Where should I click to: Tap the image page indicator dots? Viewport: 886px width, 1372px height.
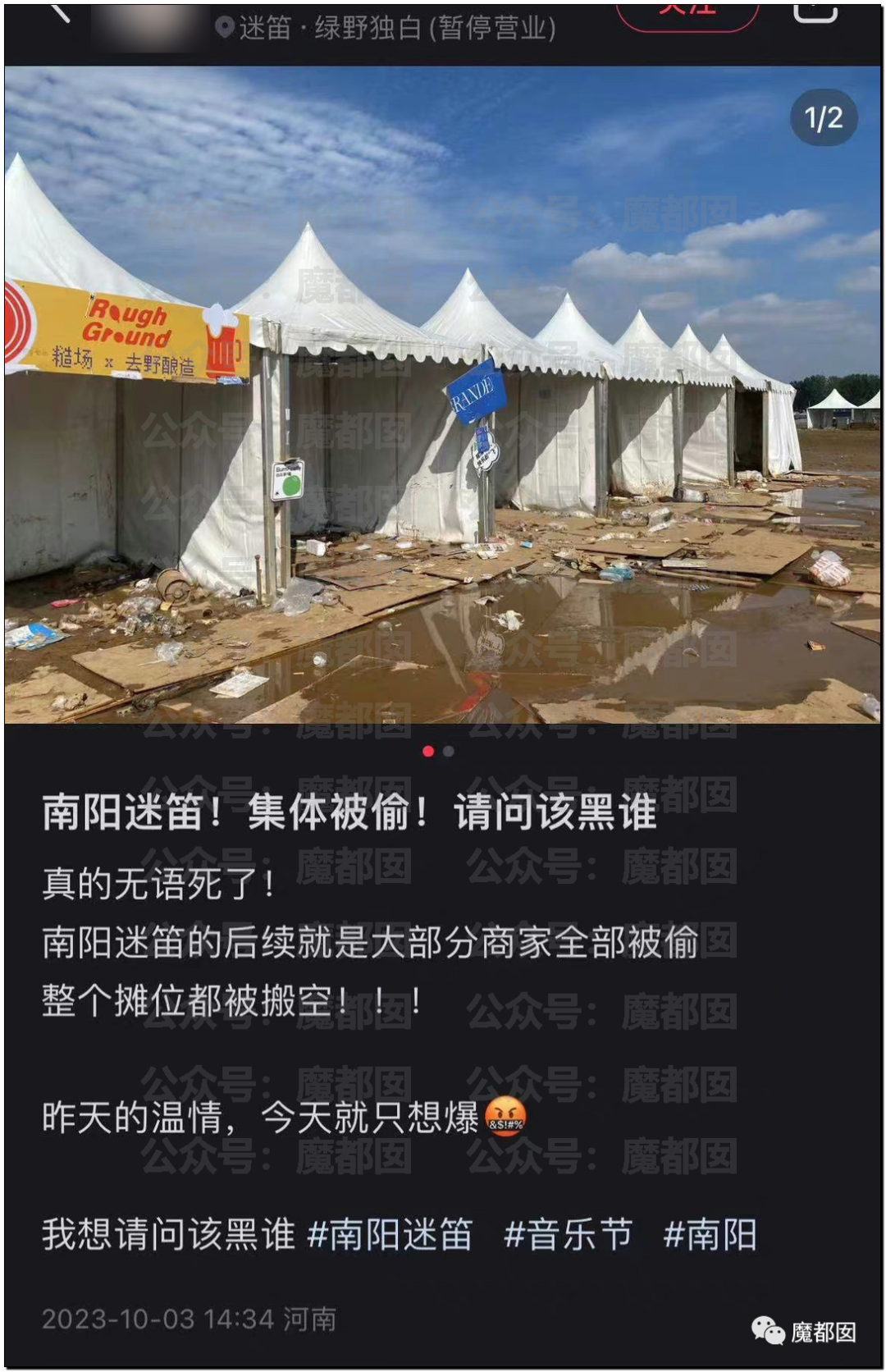(438, 751)
